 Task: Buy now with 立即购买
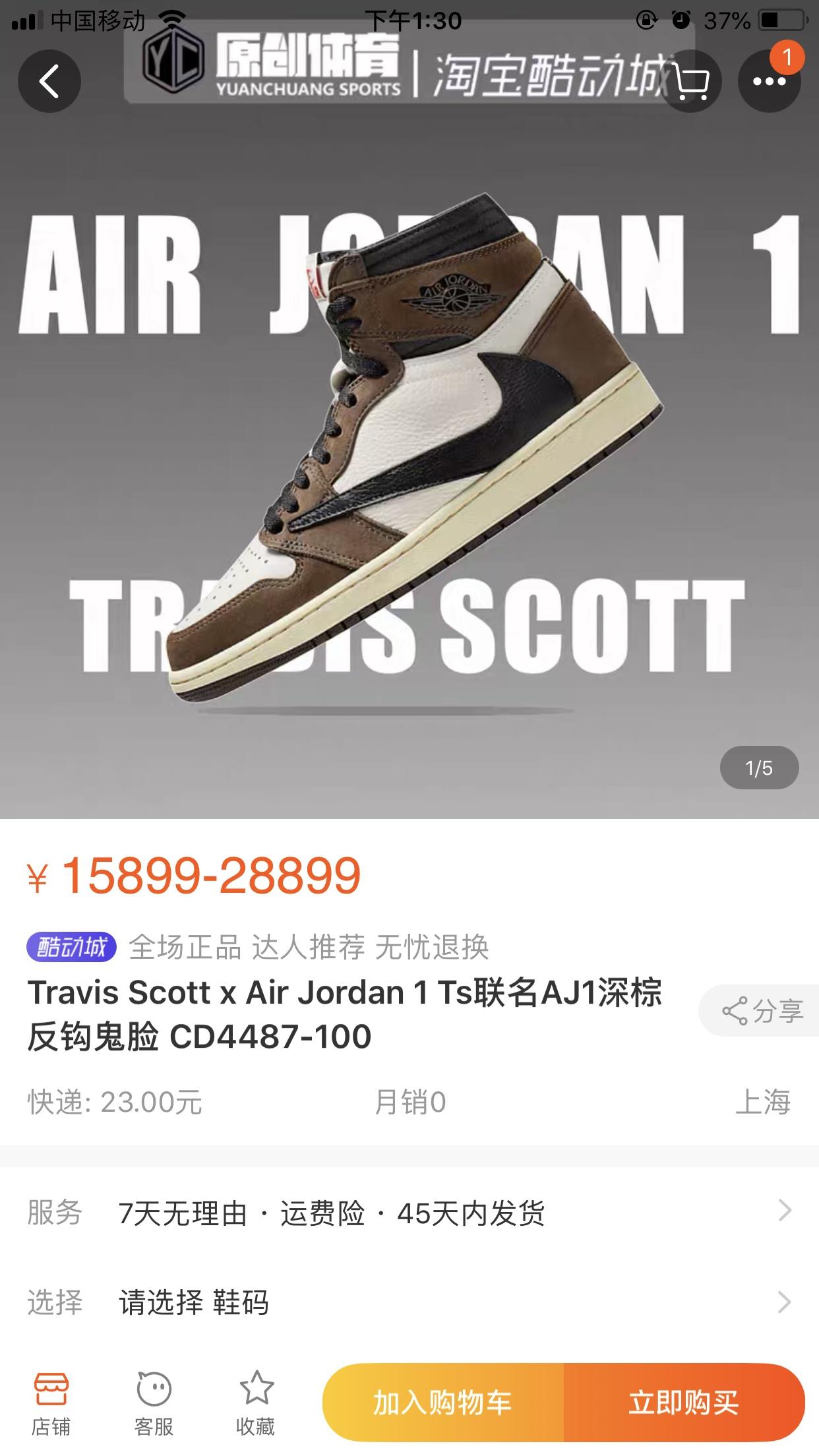pyautogui.click(x=683, y=1403)
